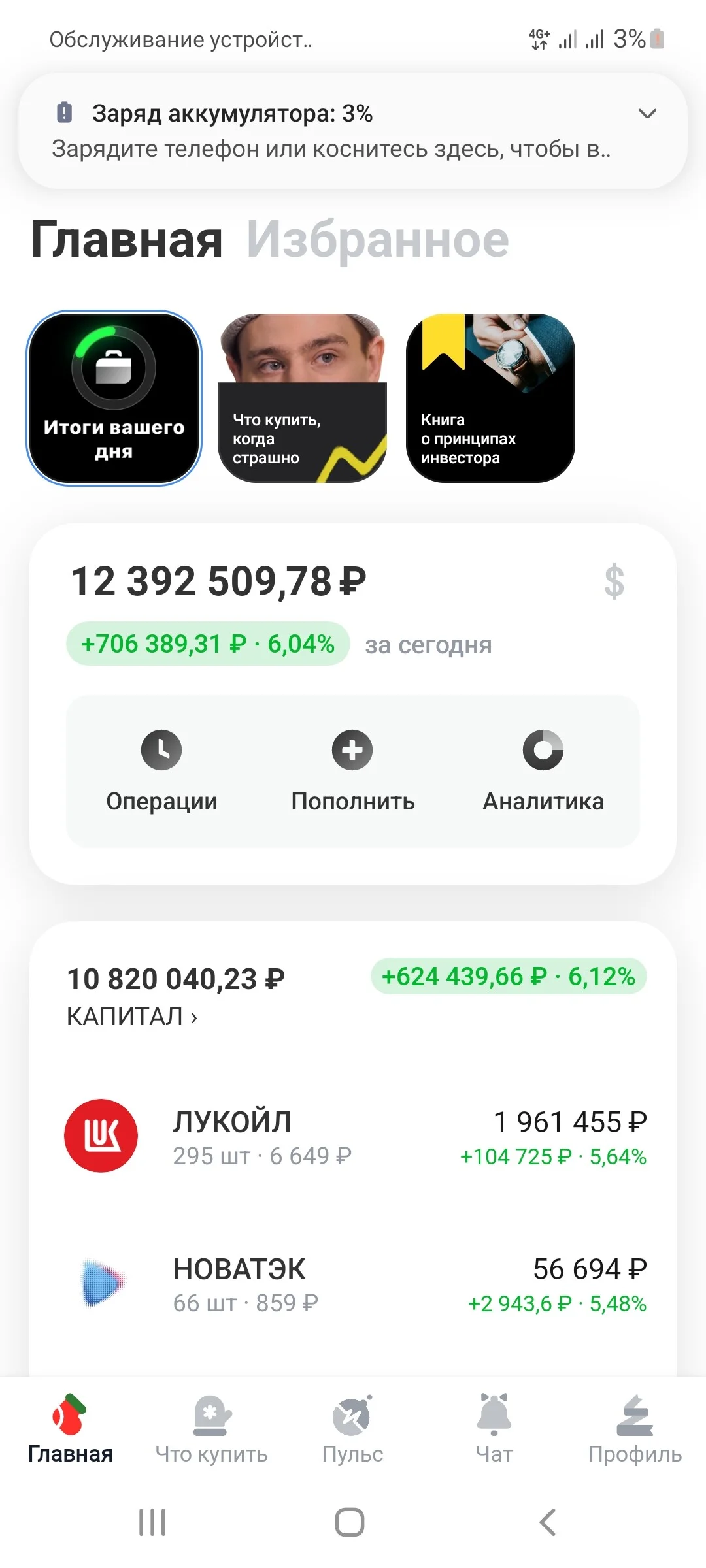The width and height of the screenshot is (706, 1568).
Task: Go back with the system back button
Action: click(x=548, y=1522)
